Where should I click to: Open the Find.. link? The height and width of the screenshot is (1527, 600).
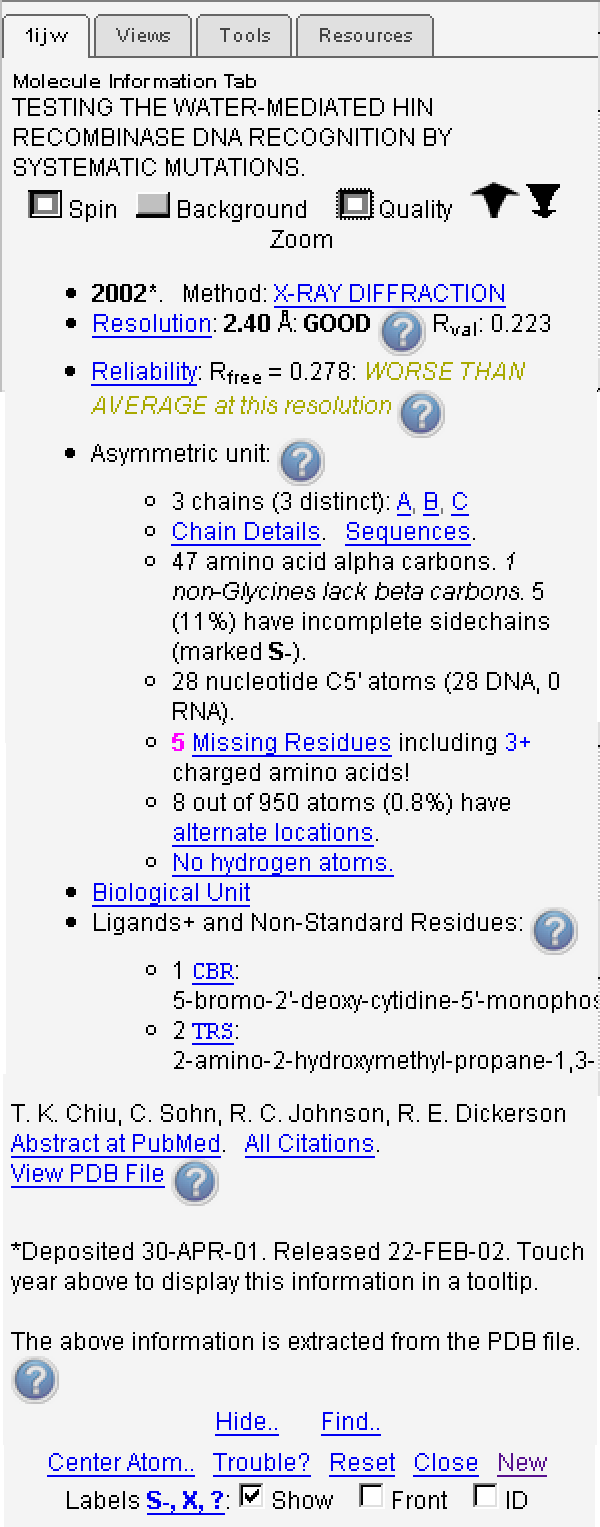pyautogui.click(x=351, y=1423)
